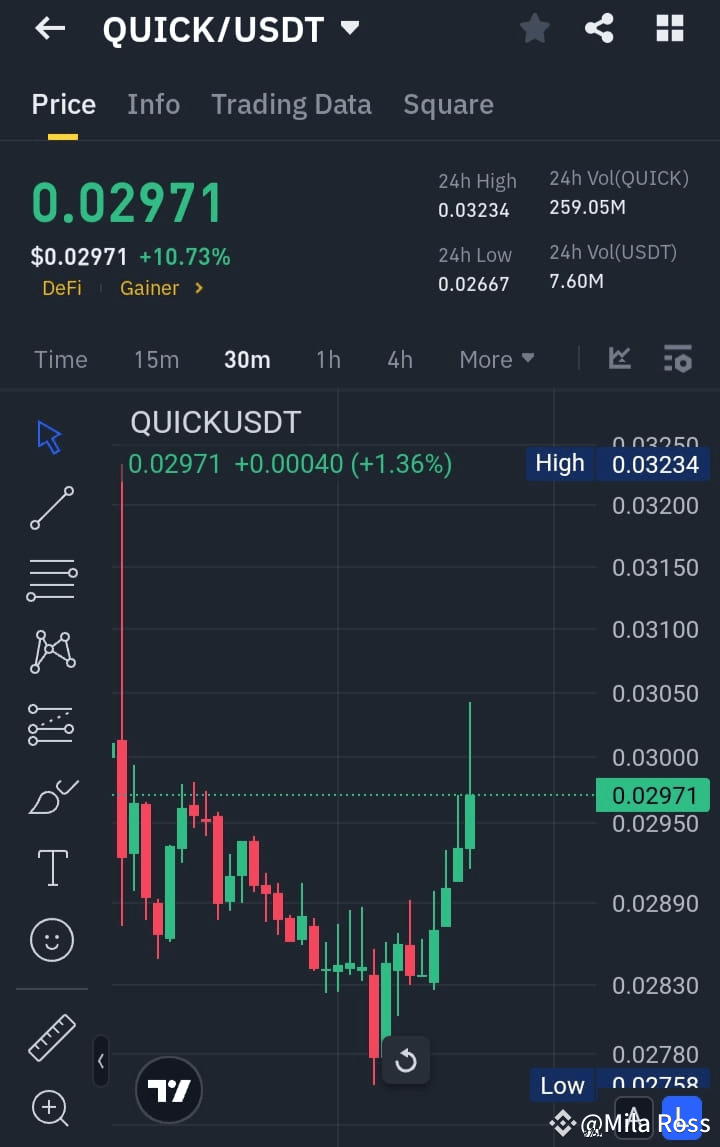Switch to the Trading Data tab
The height and width of the screenshot is (1147, 720).
point(291,104)
